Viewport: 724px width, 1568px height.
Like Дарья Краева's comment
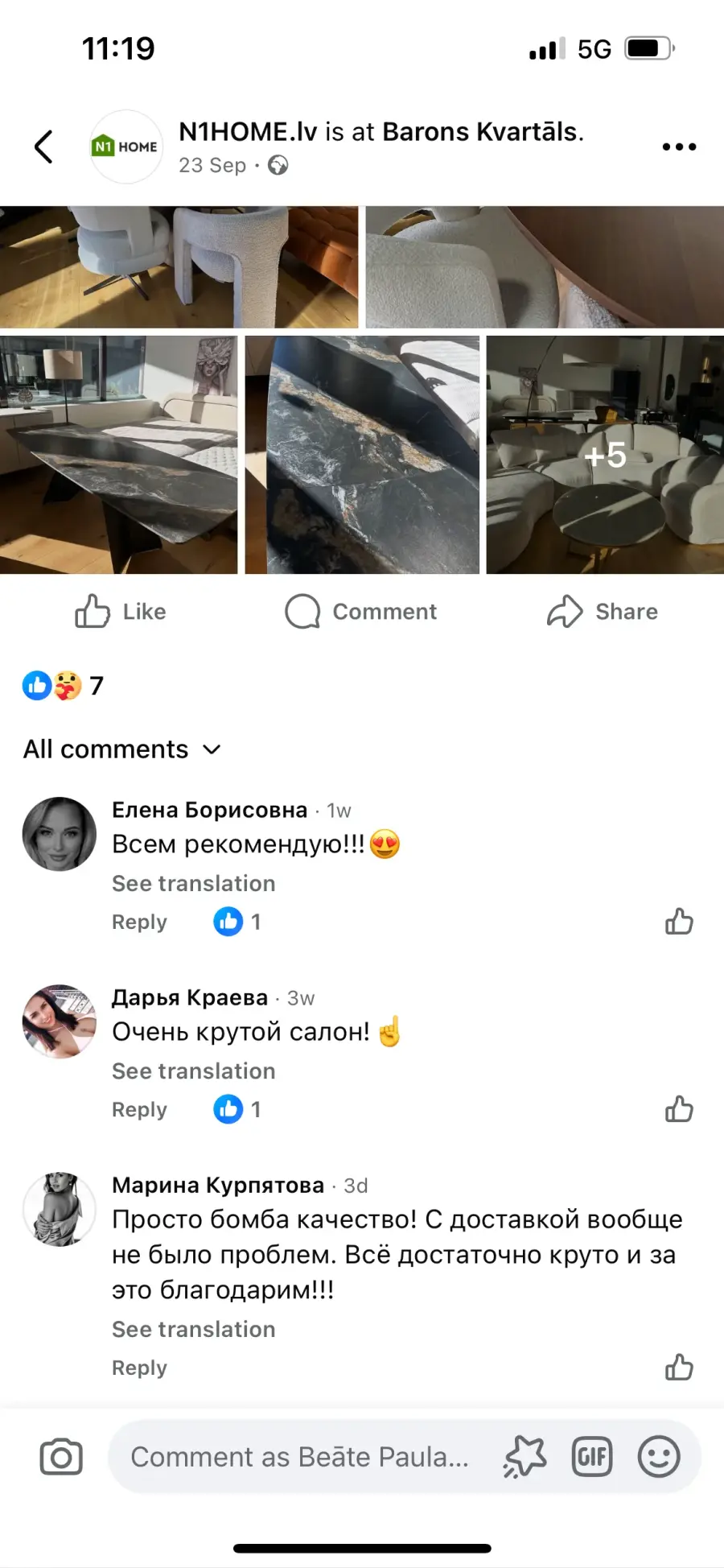[679, 1109]
